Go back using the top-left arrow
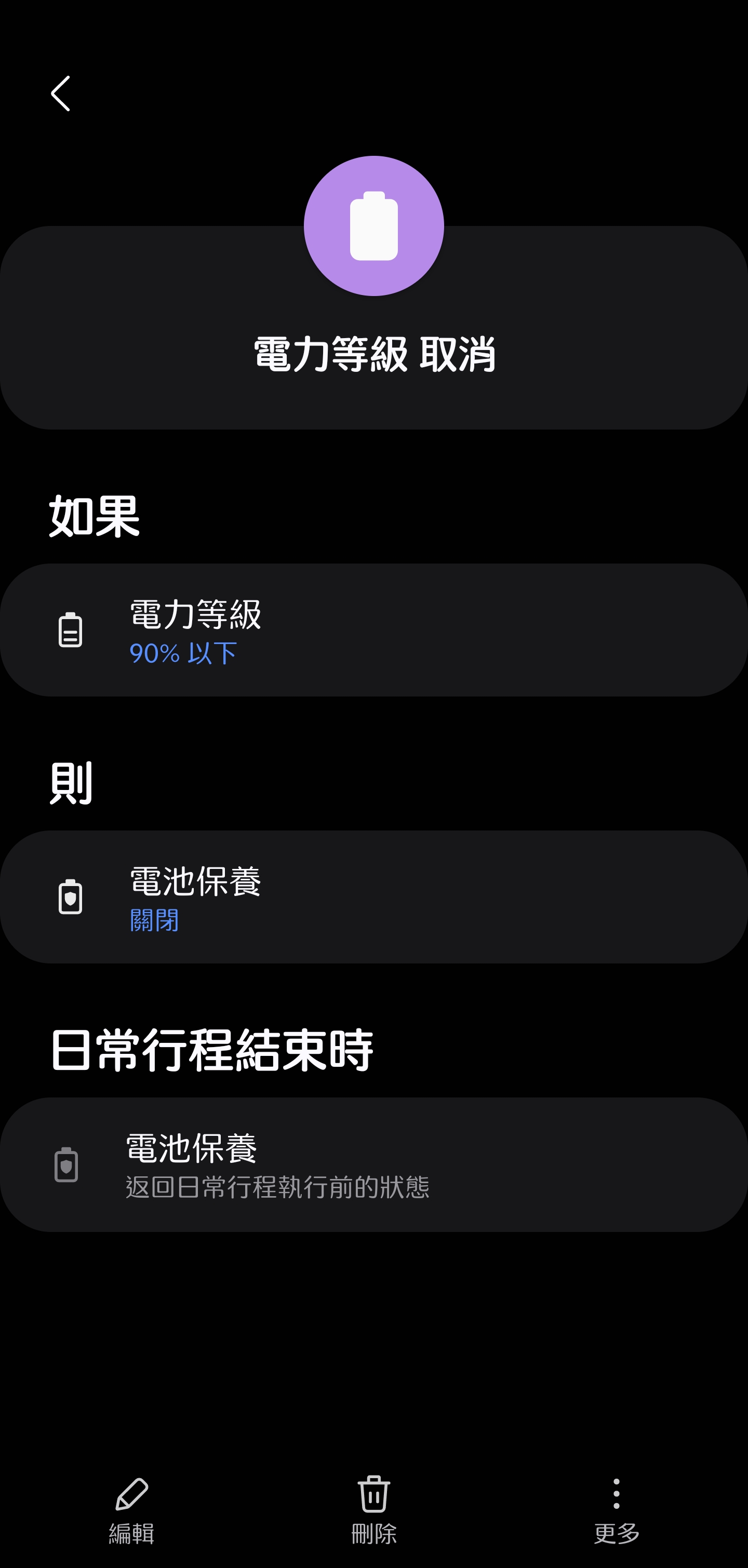 pyautogui.click(x=60, y=93)
